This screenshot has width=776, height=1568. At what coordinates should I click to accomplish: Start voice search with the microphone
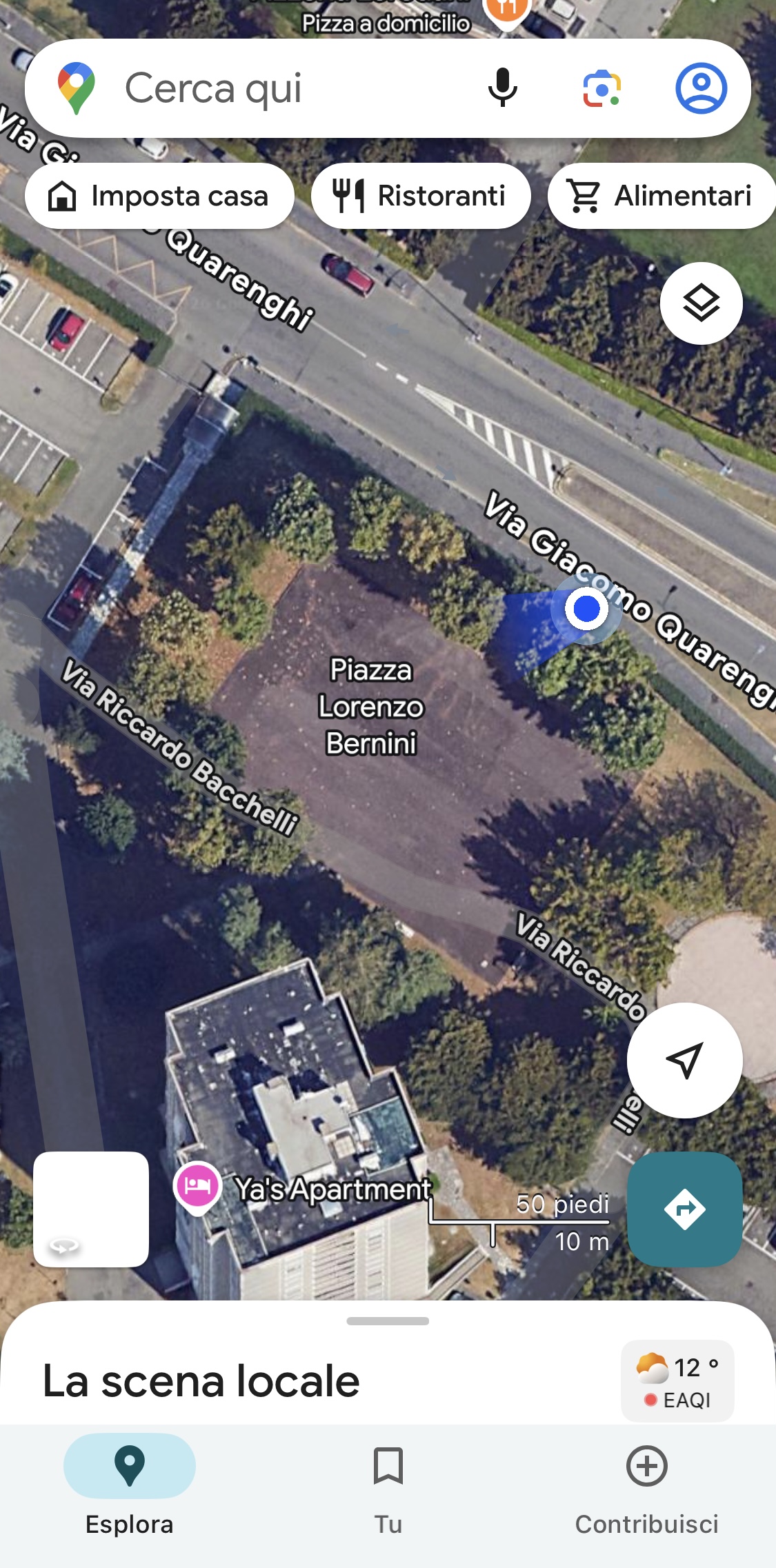[x=502, y=88]
